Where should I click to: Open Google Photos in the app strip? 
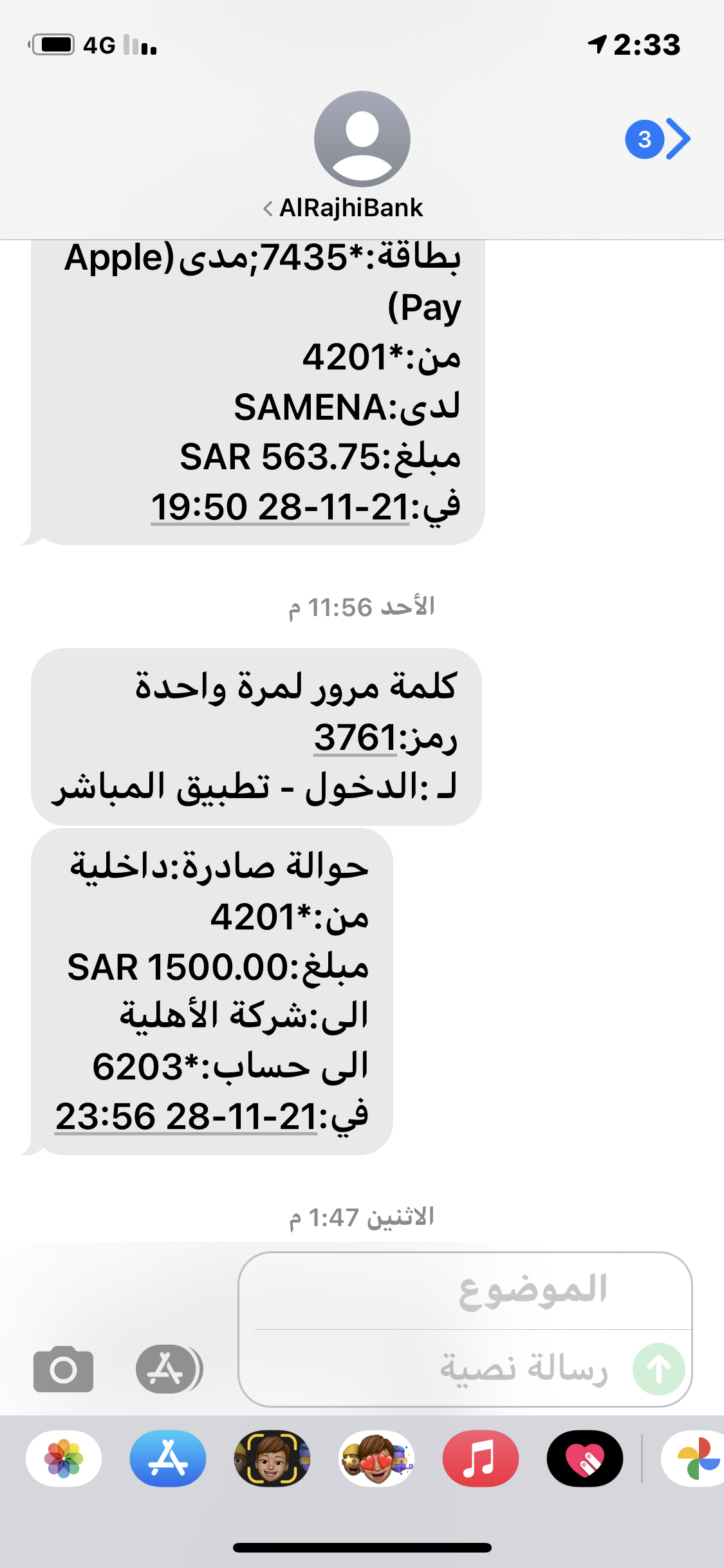click(694, 1459)
